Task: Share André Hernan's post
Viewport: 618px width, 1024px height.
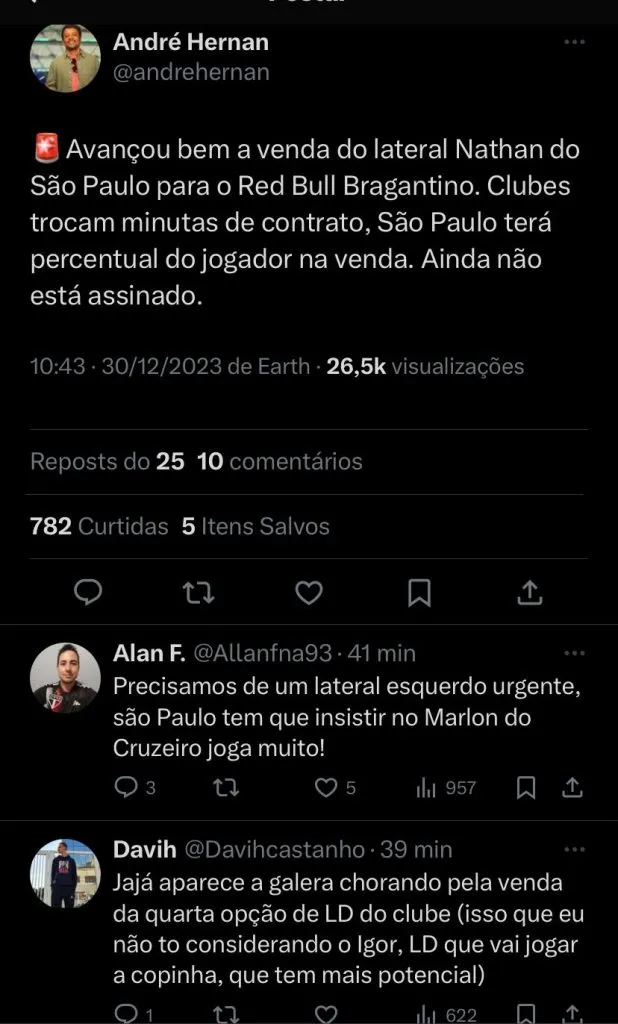Action: (x=530, y=592)
